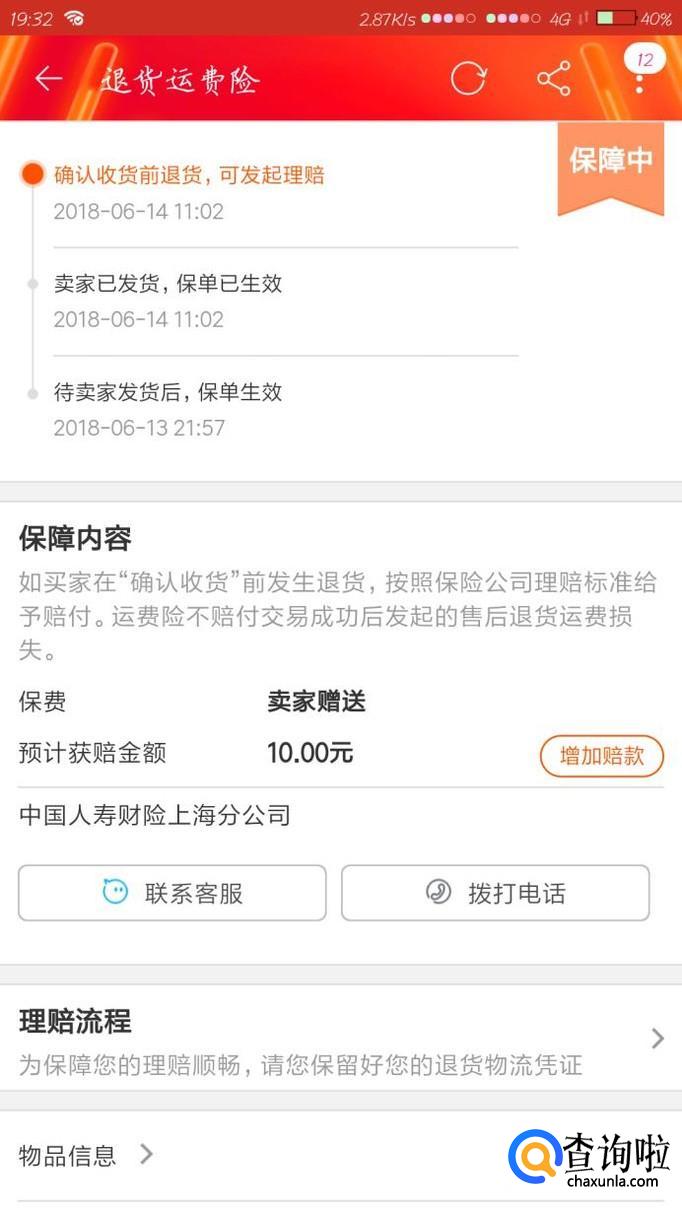Open the 理赔流程 claims process row
Screen dimensions: 682x1212
coord(340,1040)
